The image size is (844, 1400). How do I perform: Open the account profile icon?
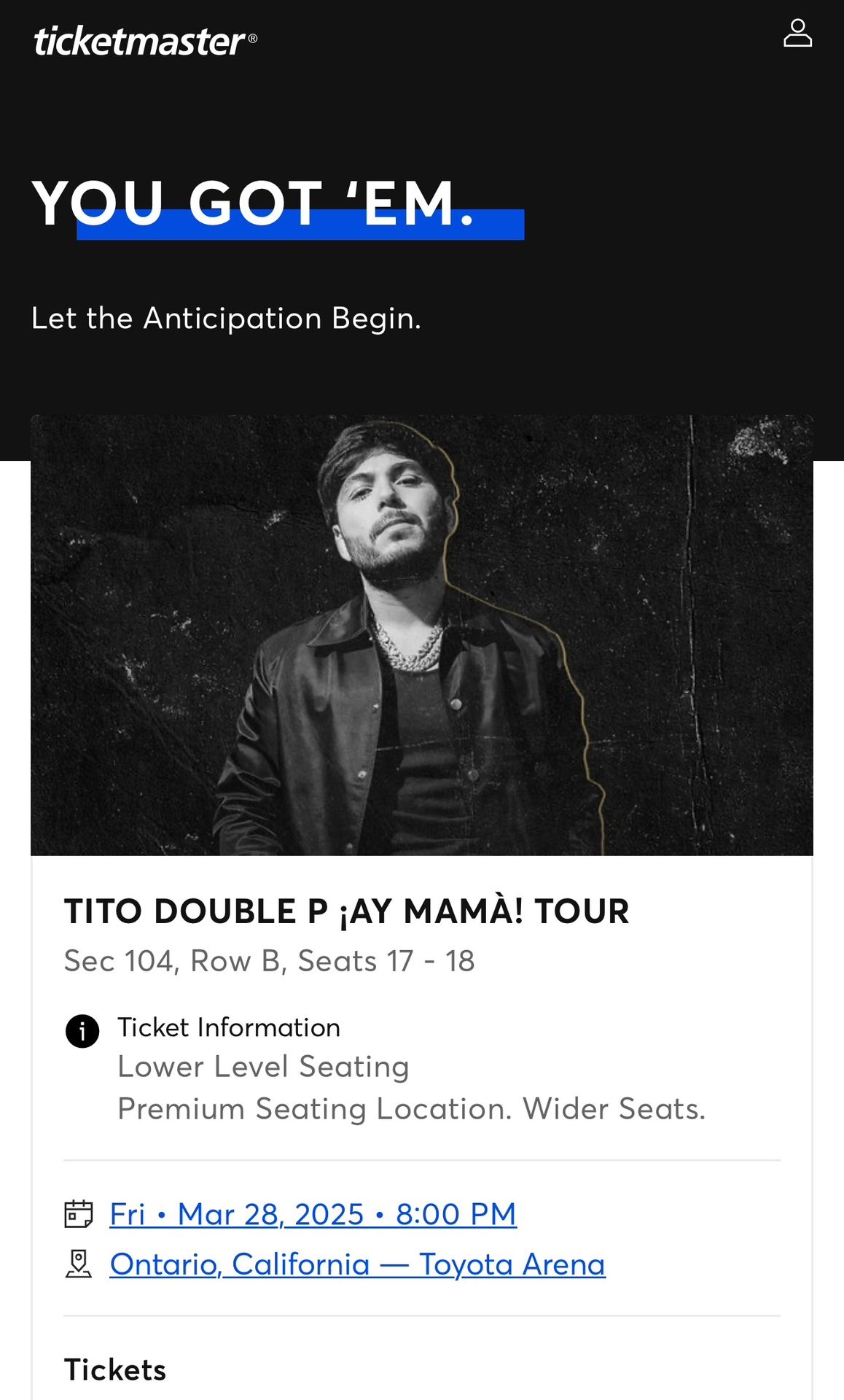click(x=797, y=34)
